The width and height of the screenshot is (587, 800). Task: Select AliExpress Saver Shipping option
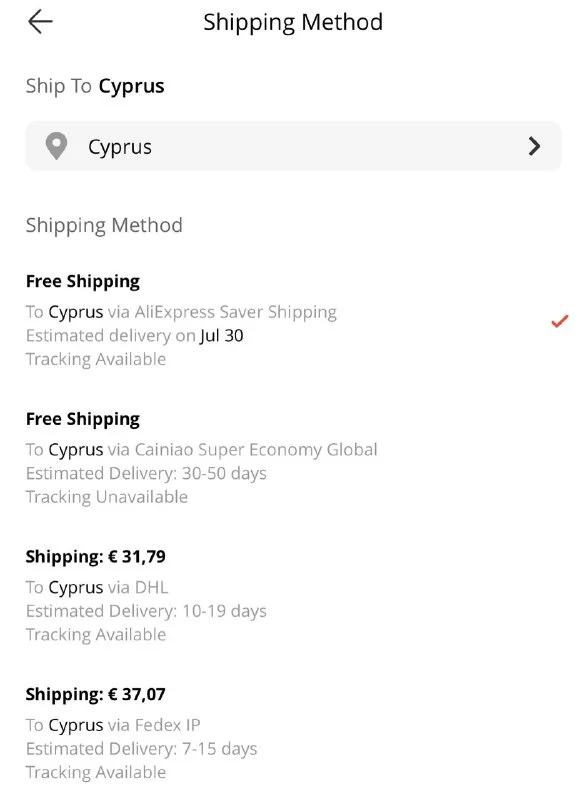(x=293, y=320)
